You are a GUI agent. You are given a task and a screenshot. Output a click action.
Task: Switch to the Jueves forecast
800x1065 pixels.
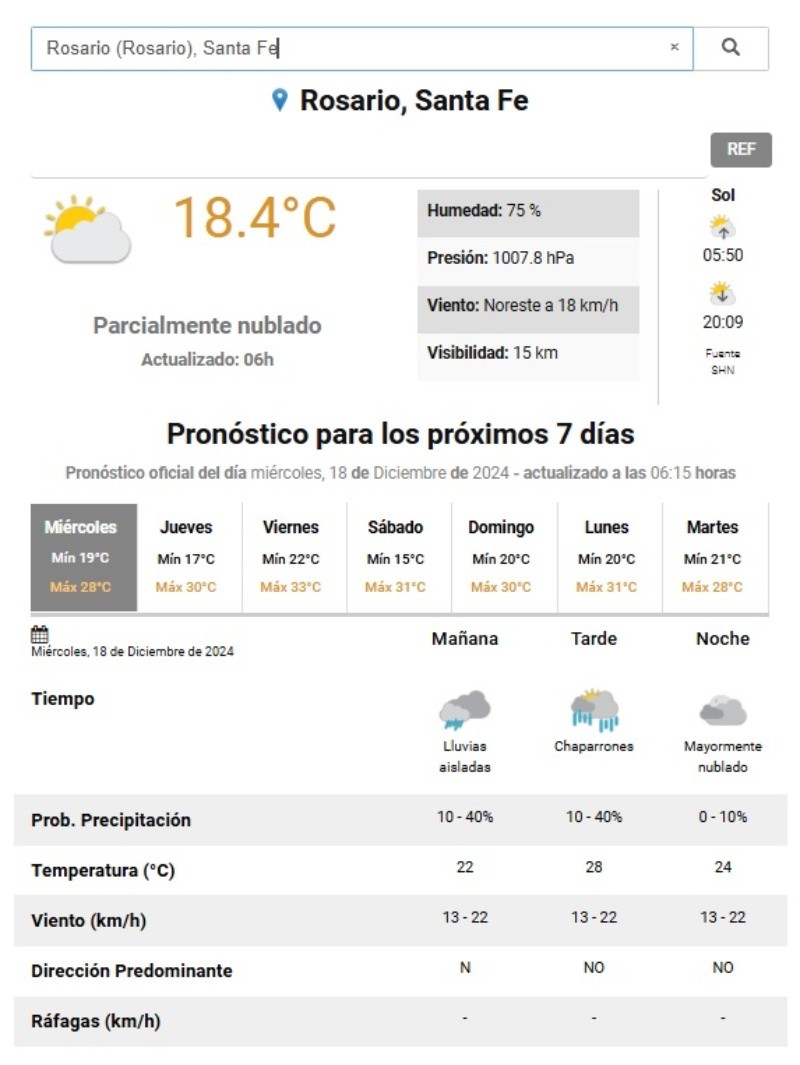click(x=187, y=556)
